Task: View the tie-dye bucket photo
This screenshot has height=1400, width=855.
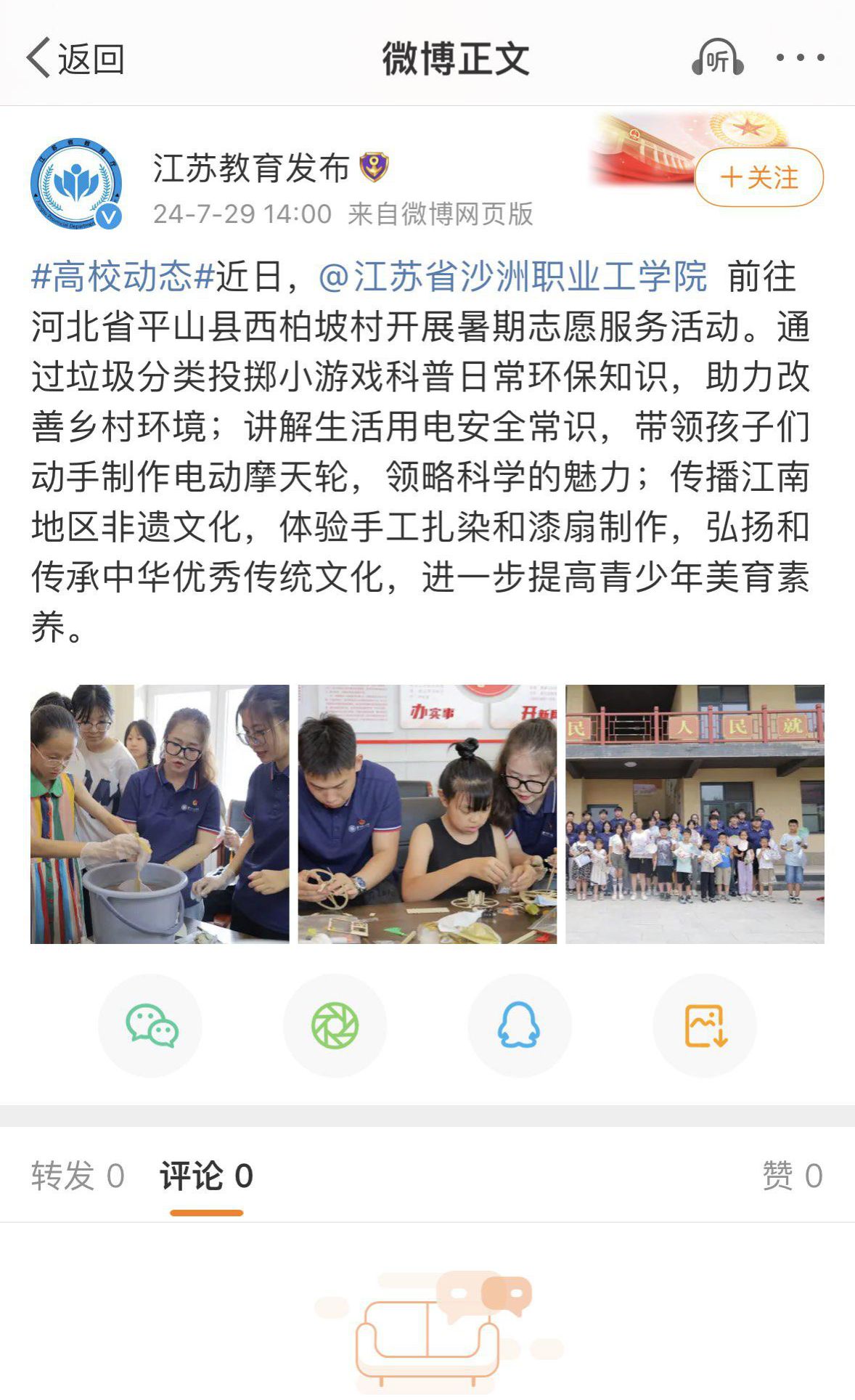Action: click(x=160, y=814)
